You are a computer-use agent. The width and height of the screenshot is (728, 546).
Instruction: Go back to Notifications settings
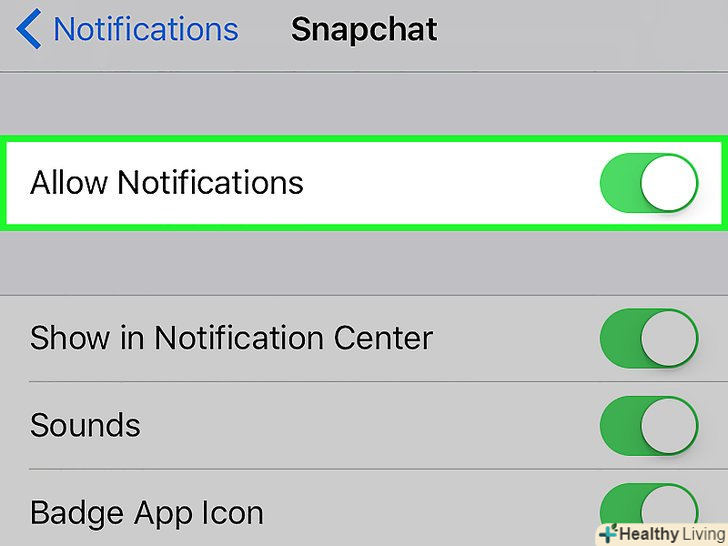click(x=128, y=30)
